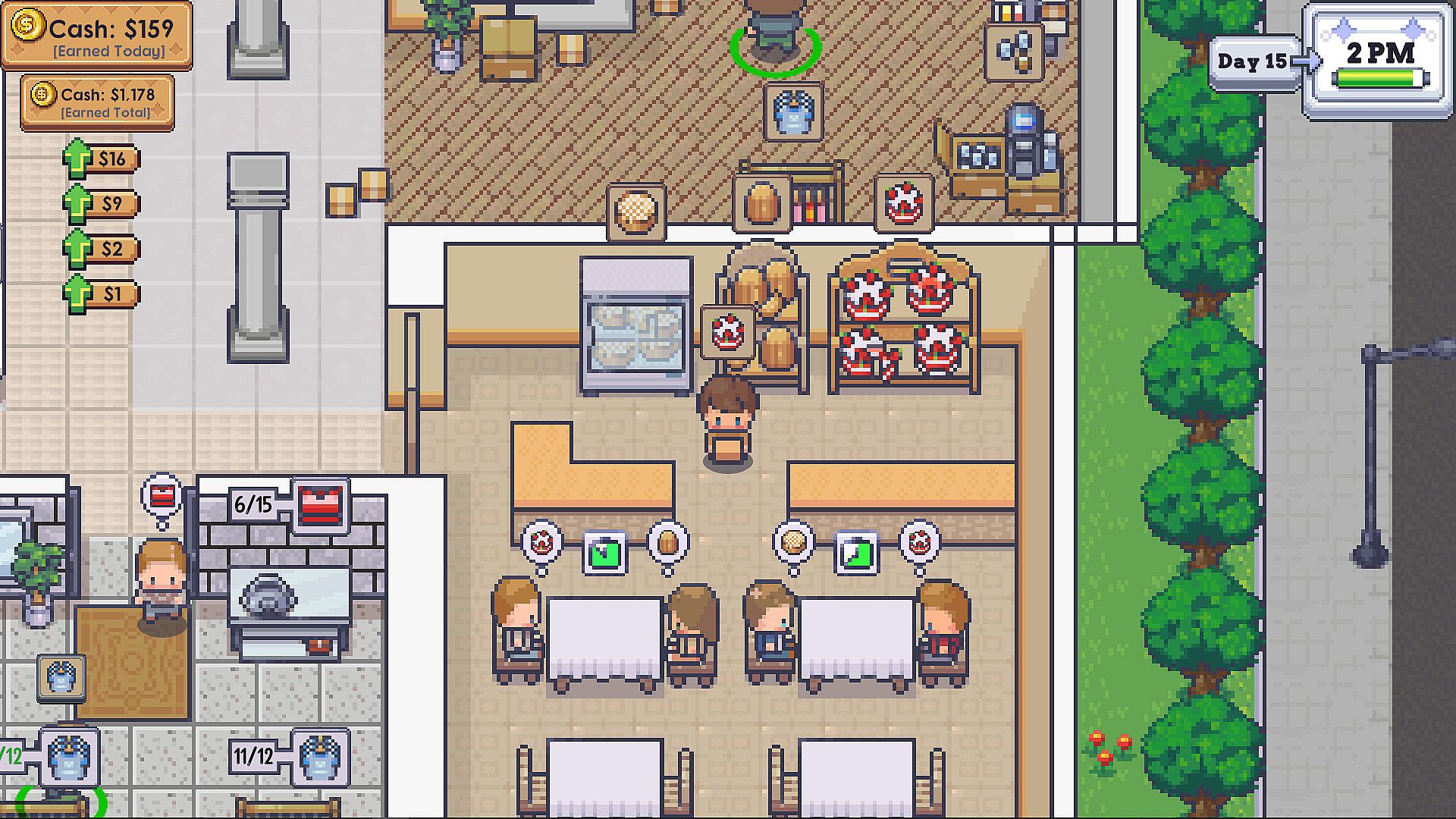
Task: Tap the strawberry cake icon above the cake shelf
Action: click(903, 202)
